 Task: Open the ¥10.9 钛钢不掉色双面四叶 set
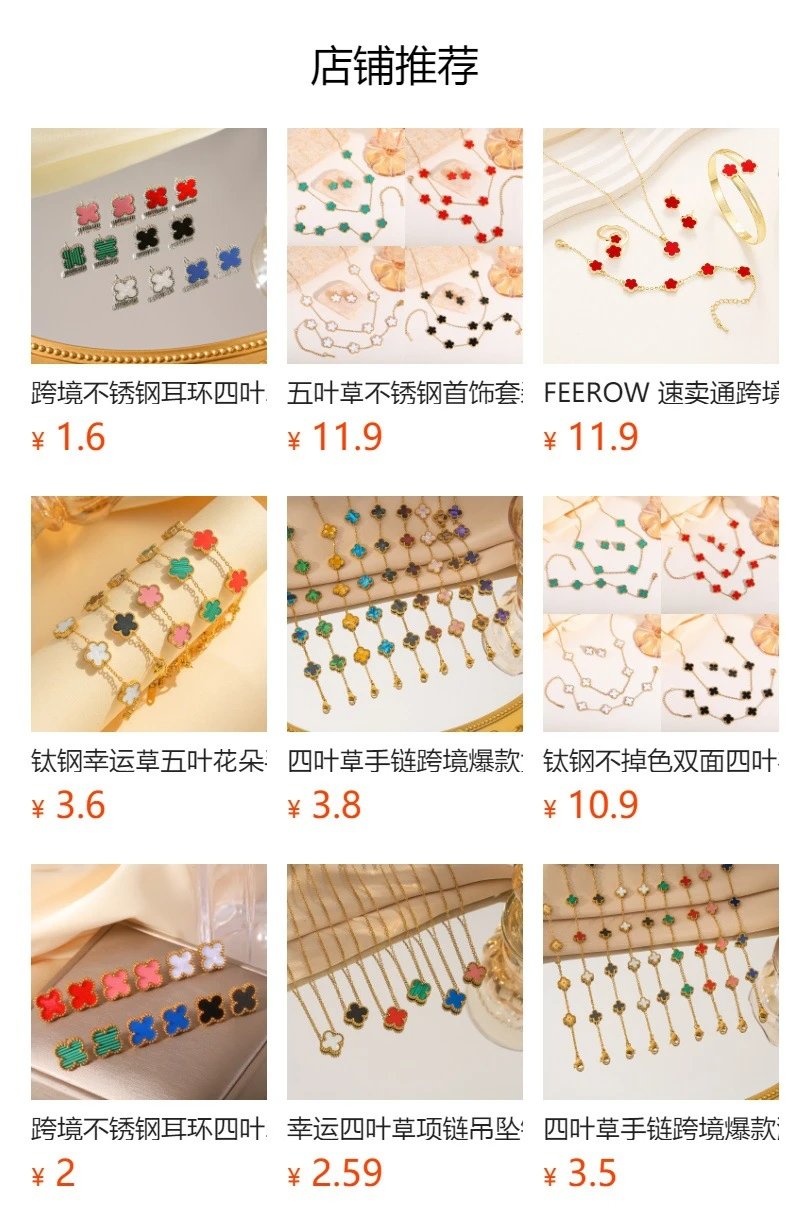tap(660, 614)
